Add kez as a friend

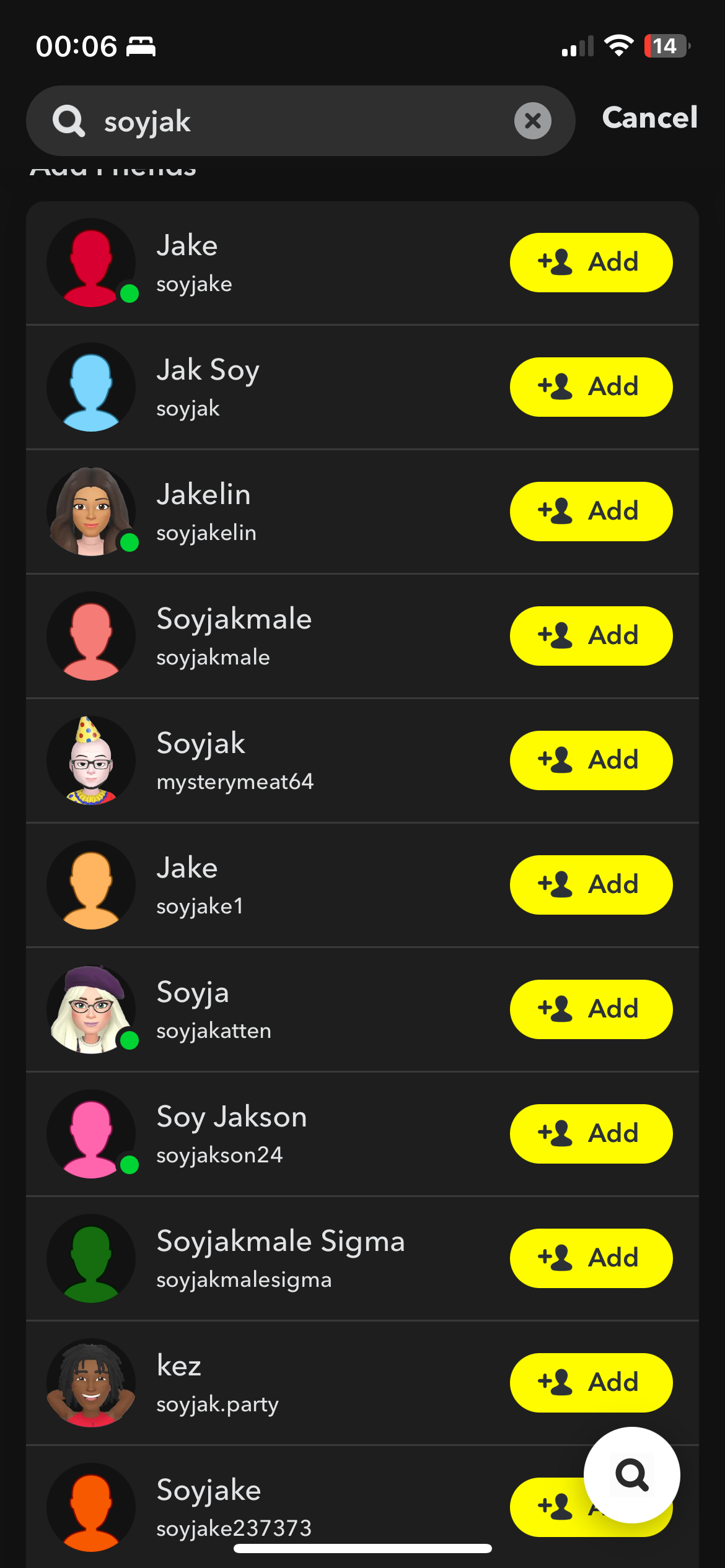(591, 1383)
